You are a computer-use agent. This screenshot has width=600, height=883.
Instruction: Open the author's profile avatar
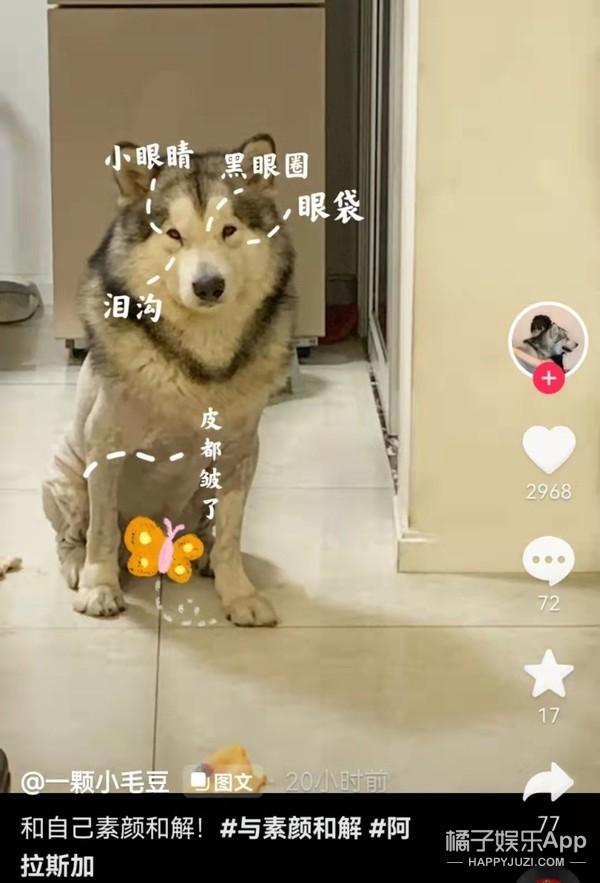pyautogui.click(x=548, y=340)
